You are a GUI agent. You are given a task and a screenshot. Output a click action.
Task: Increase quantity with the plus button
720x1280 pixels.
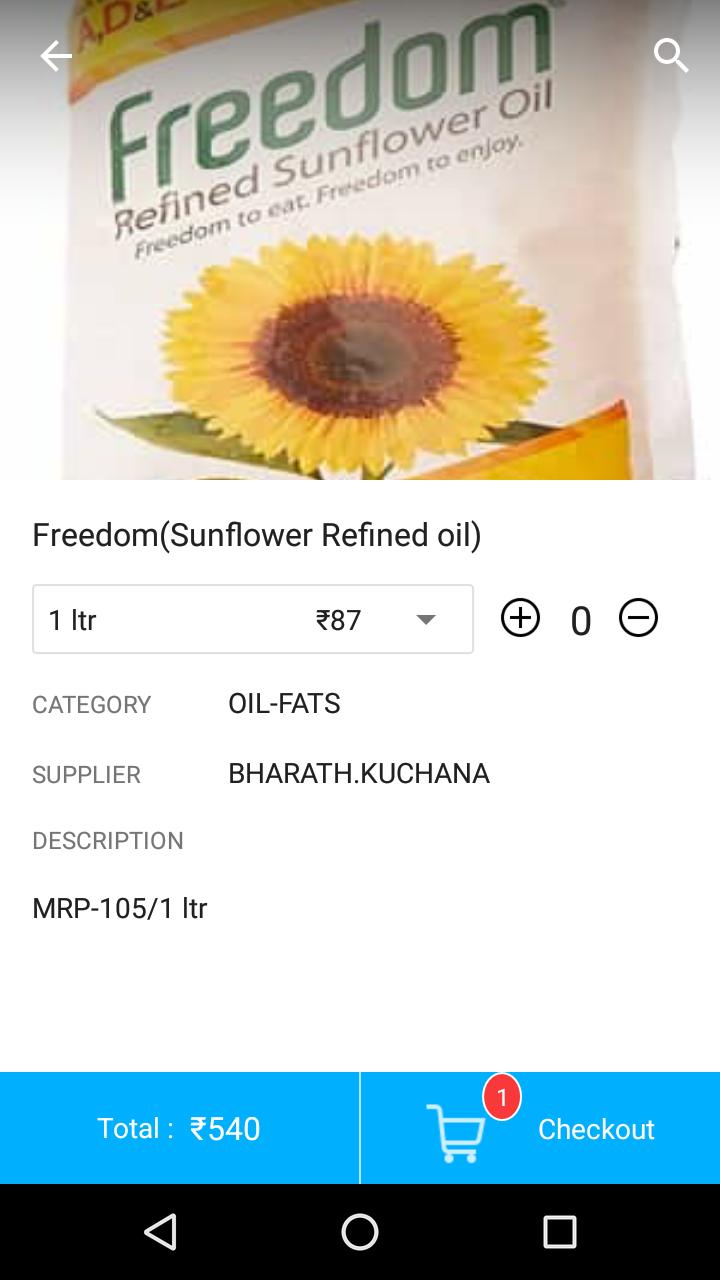tap(520, 618)
